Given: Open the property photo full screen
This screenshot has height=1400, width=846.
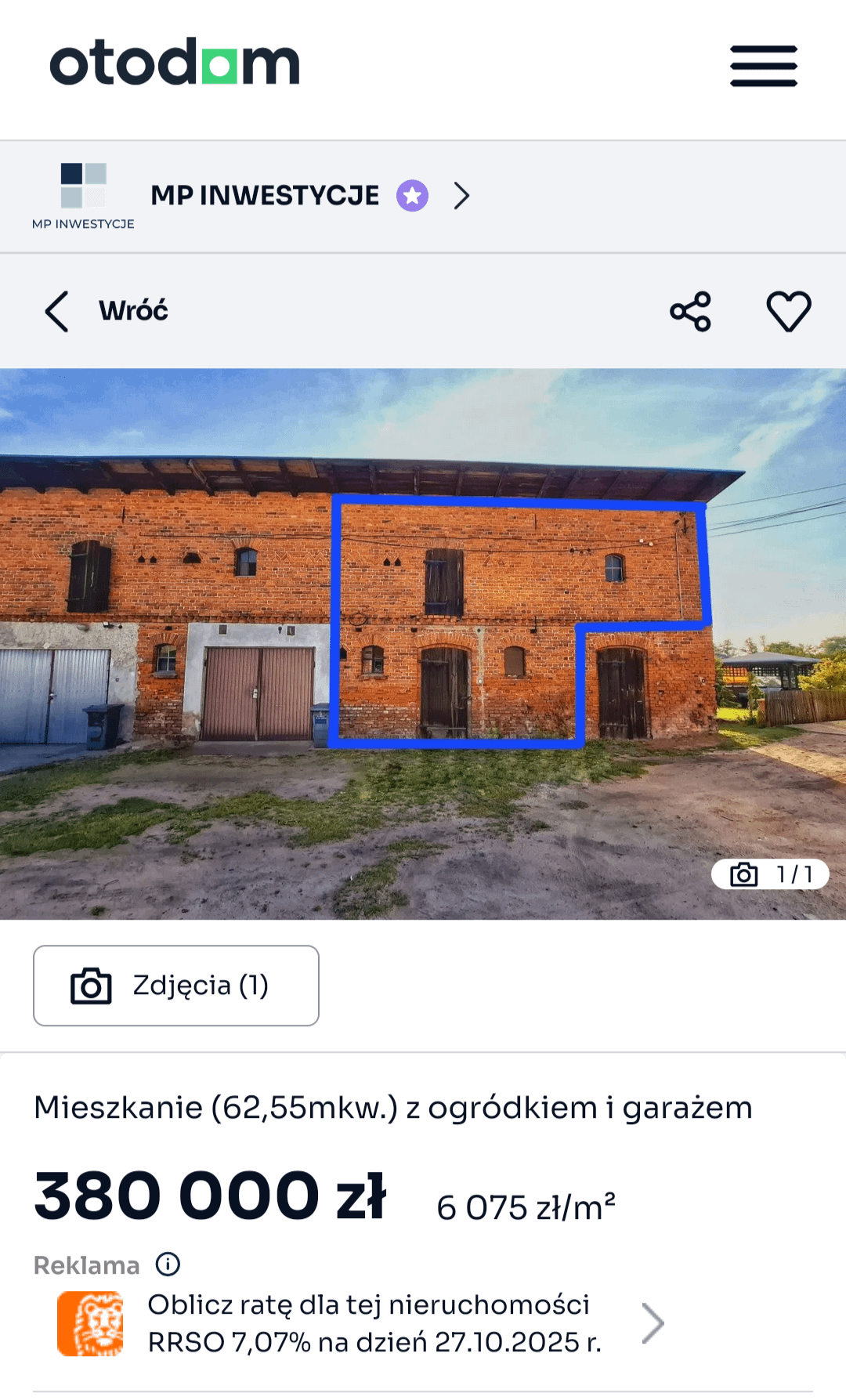Looking at the screenshot, I should (x=423, y=642).
